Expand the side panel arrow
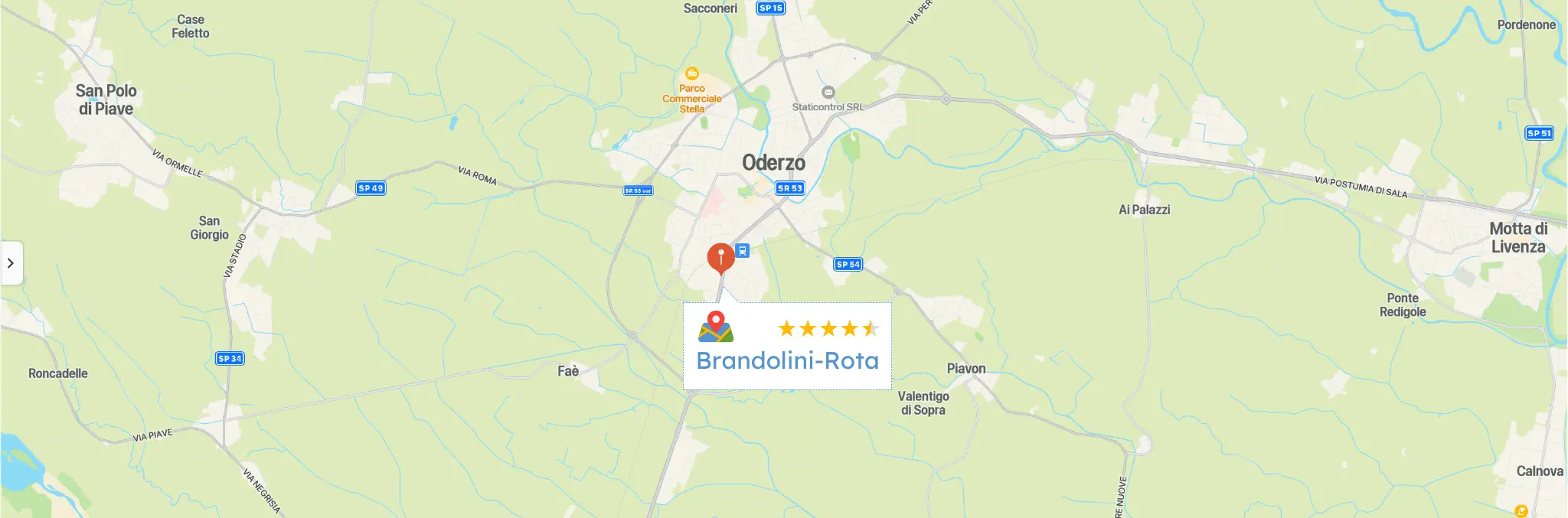1568x518 pixels. 11,263
